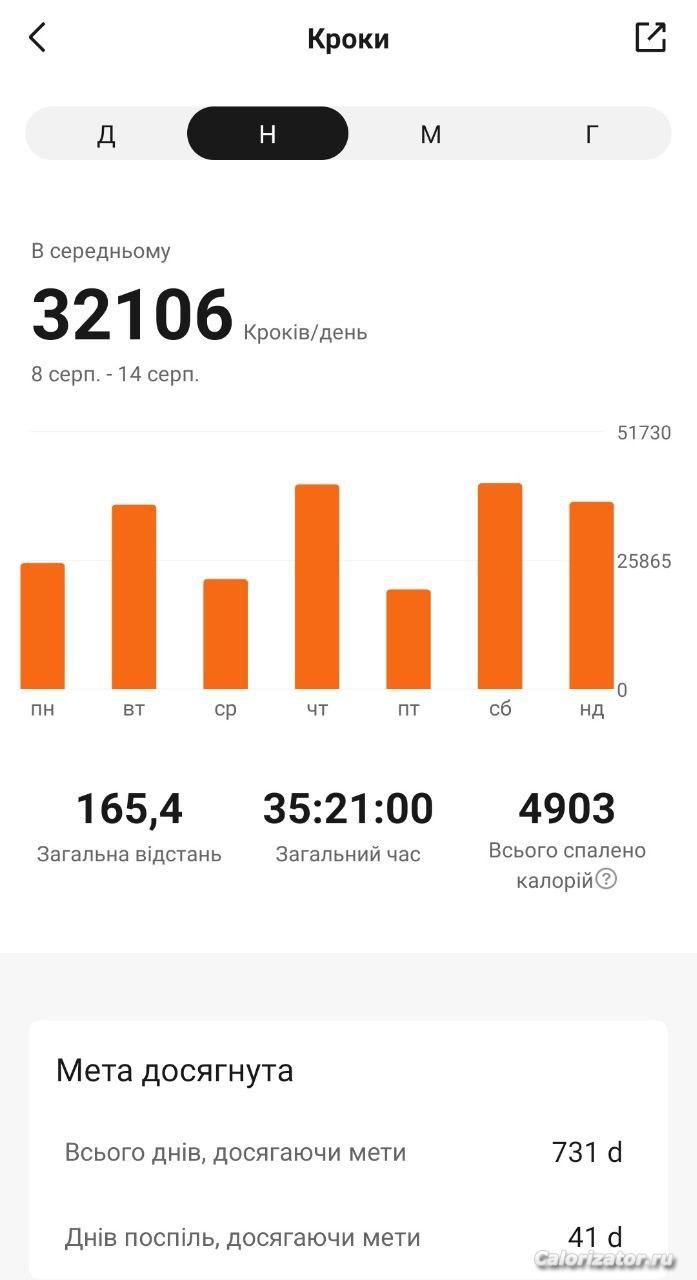Image resolution: width=697 pixels, height=1280 pixels.
Task: Share the steps statistics
Action: point(650,38)
